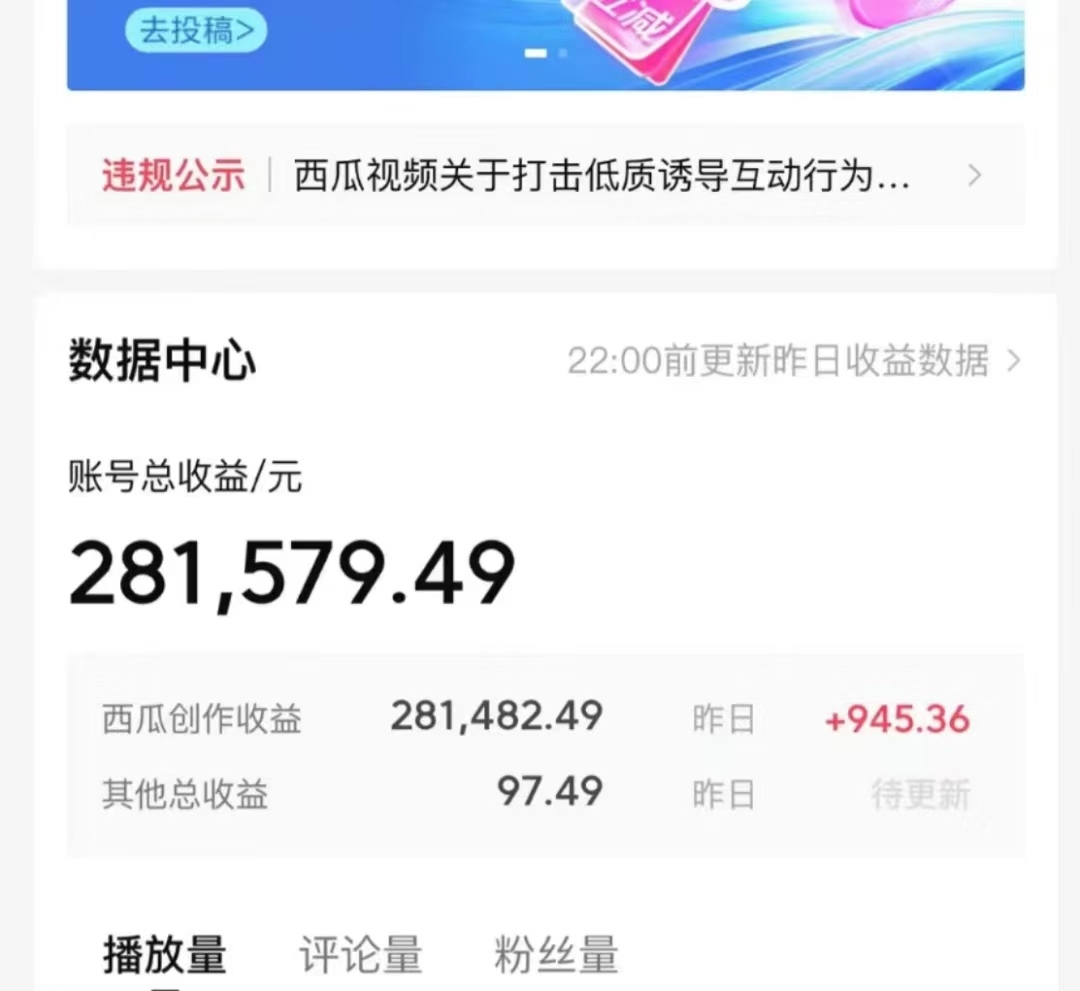Screen dimensions: 1080x991
Task: Select the 粉丝量 tab
Action: click(x=556, y=955)
